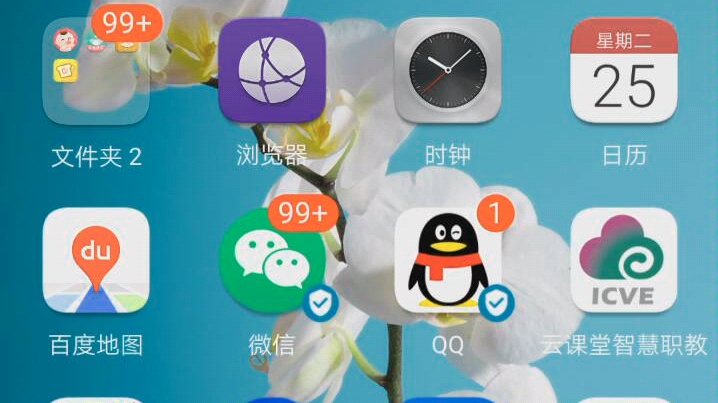718x403 pixels.
Task: Open 微信 WeChat app
Action: click(x=272, y=261)
